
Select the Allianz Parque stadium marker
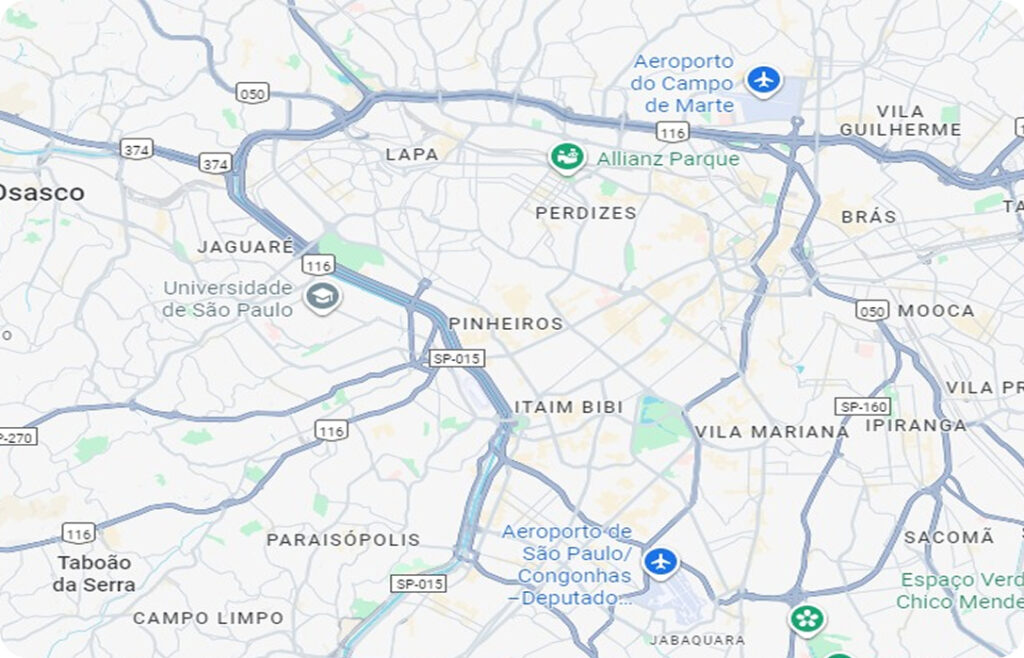tap(567, 157)
